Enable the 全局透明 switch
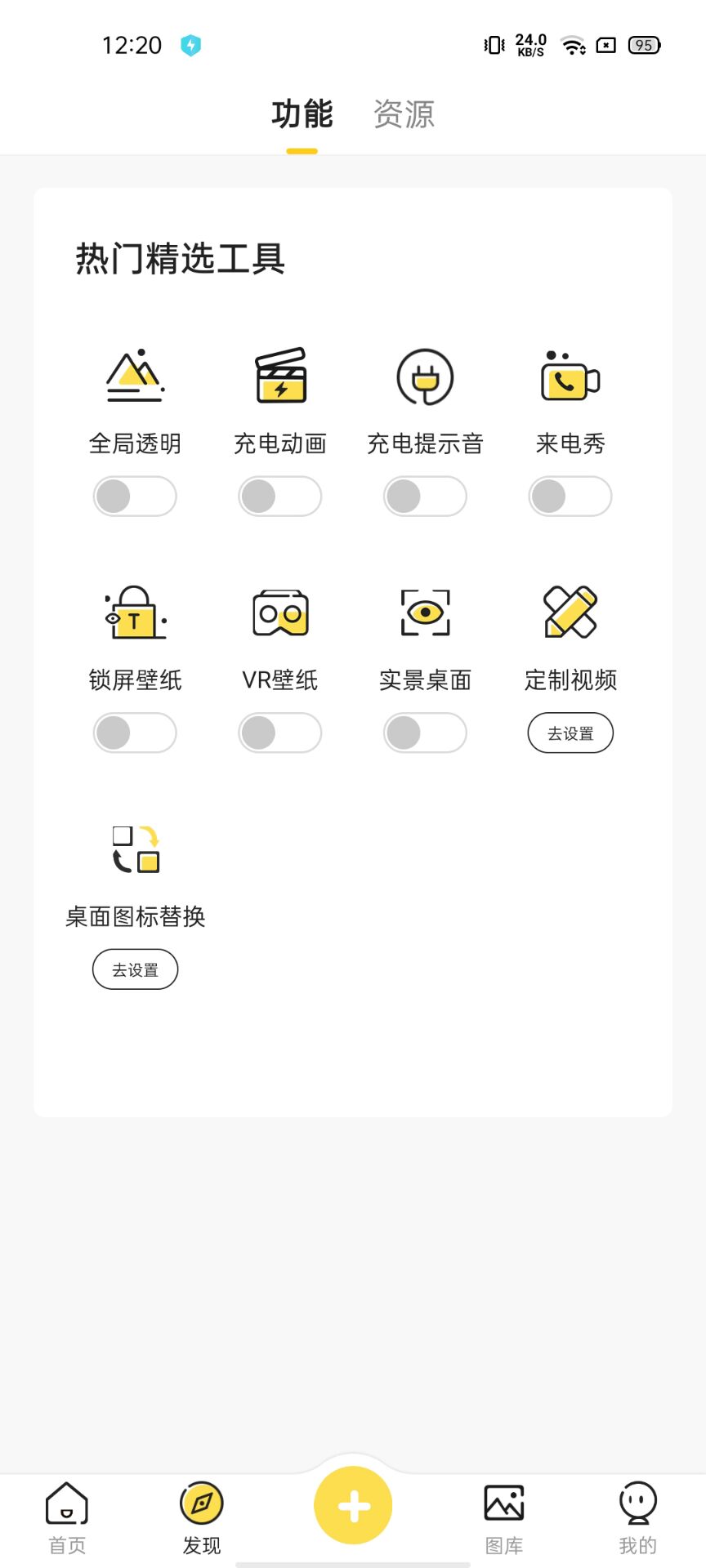The width and height of the screenshot is (706, 1568). (135, 497)
